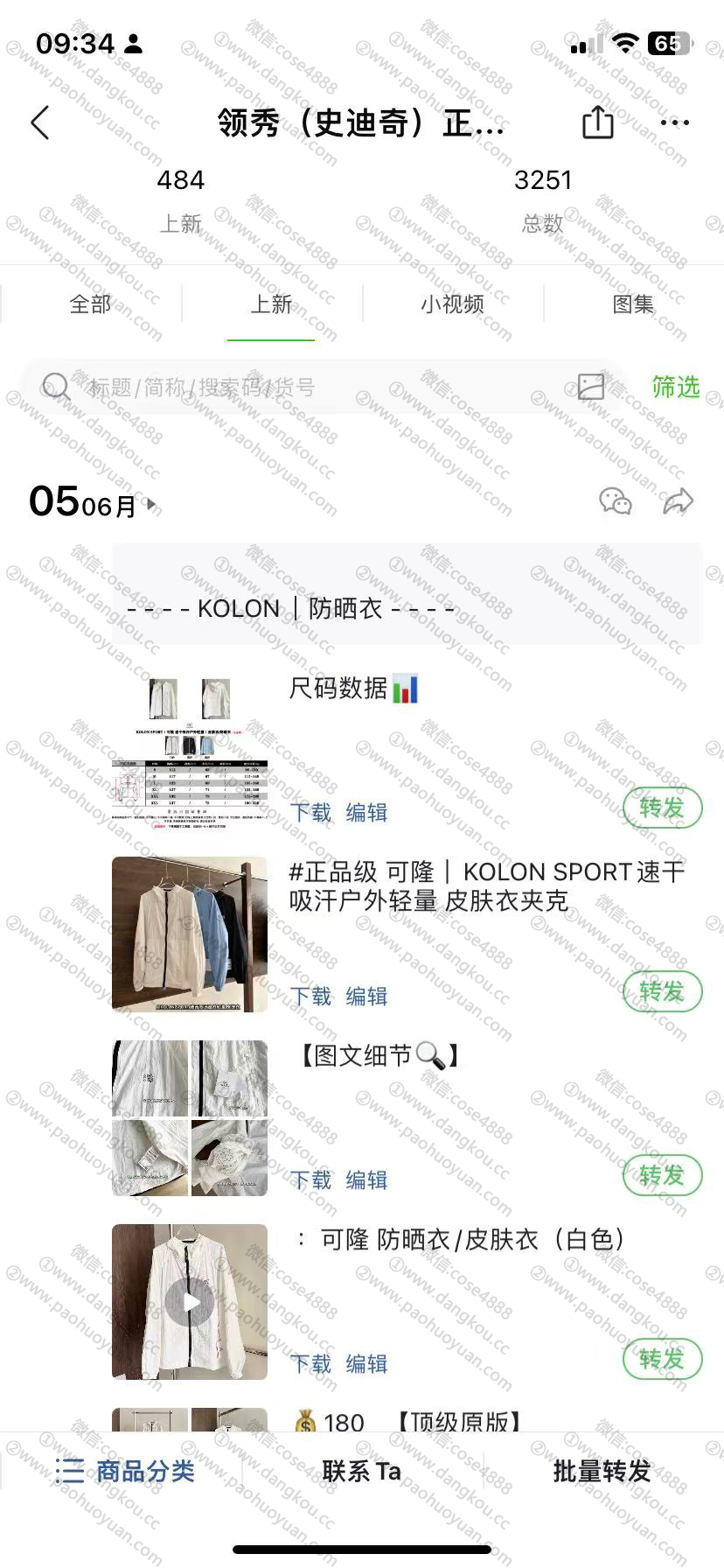Contact seller via 联系 Ta
The width and height of the screenshot is (724, 1568).
361,1471
